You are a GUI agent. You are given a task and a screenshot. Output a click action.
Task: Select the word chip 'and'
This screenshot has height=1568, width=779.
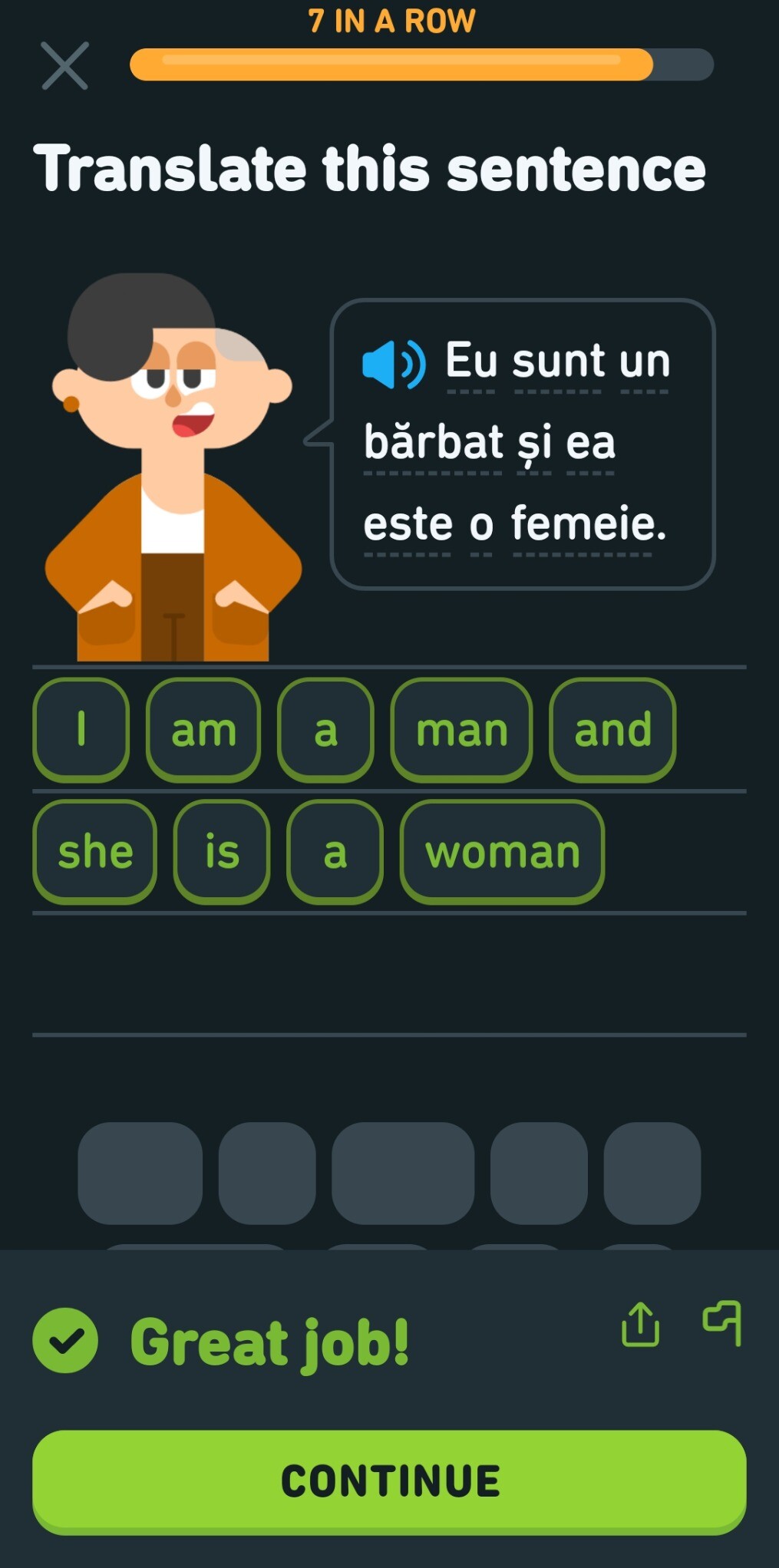(612, 730)
